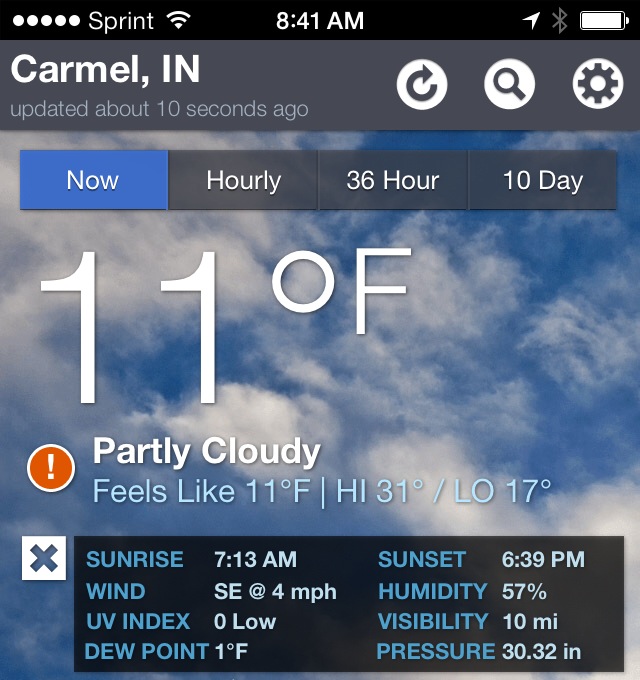Open the settings gear

pyautogui.click(x=597, y=84)
